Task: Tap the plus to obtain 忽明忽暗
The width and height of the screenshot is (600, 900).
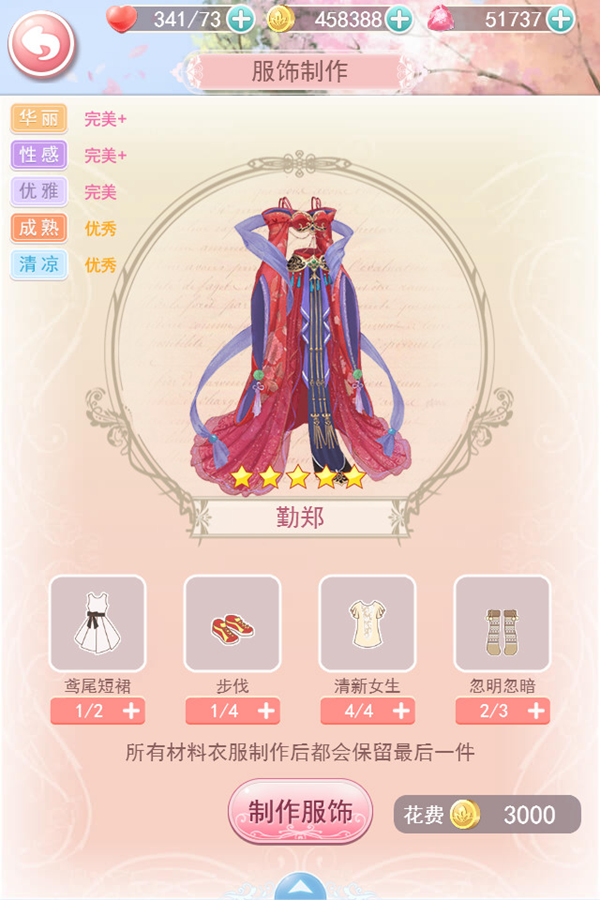Action: point(536,710)
